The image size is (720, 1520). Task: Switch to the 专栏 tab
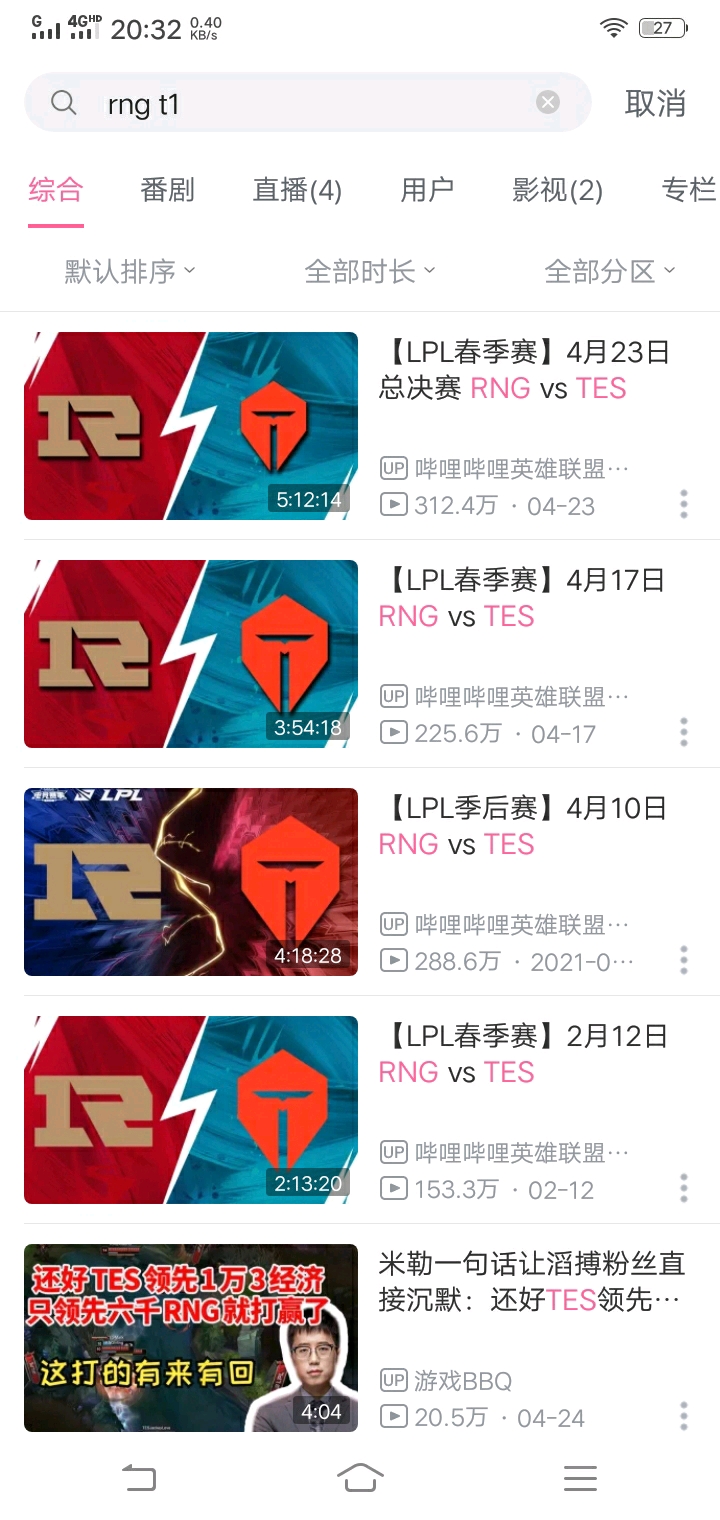click(x=689, y=190)
